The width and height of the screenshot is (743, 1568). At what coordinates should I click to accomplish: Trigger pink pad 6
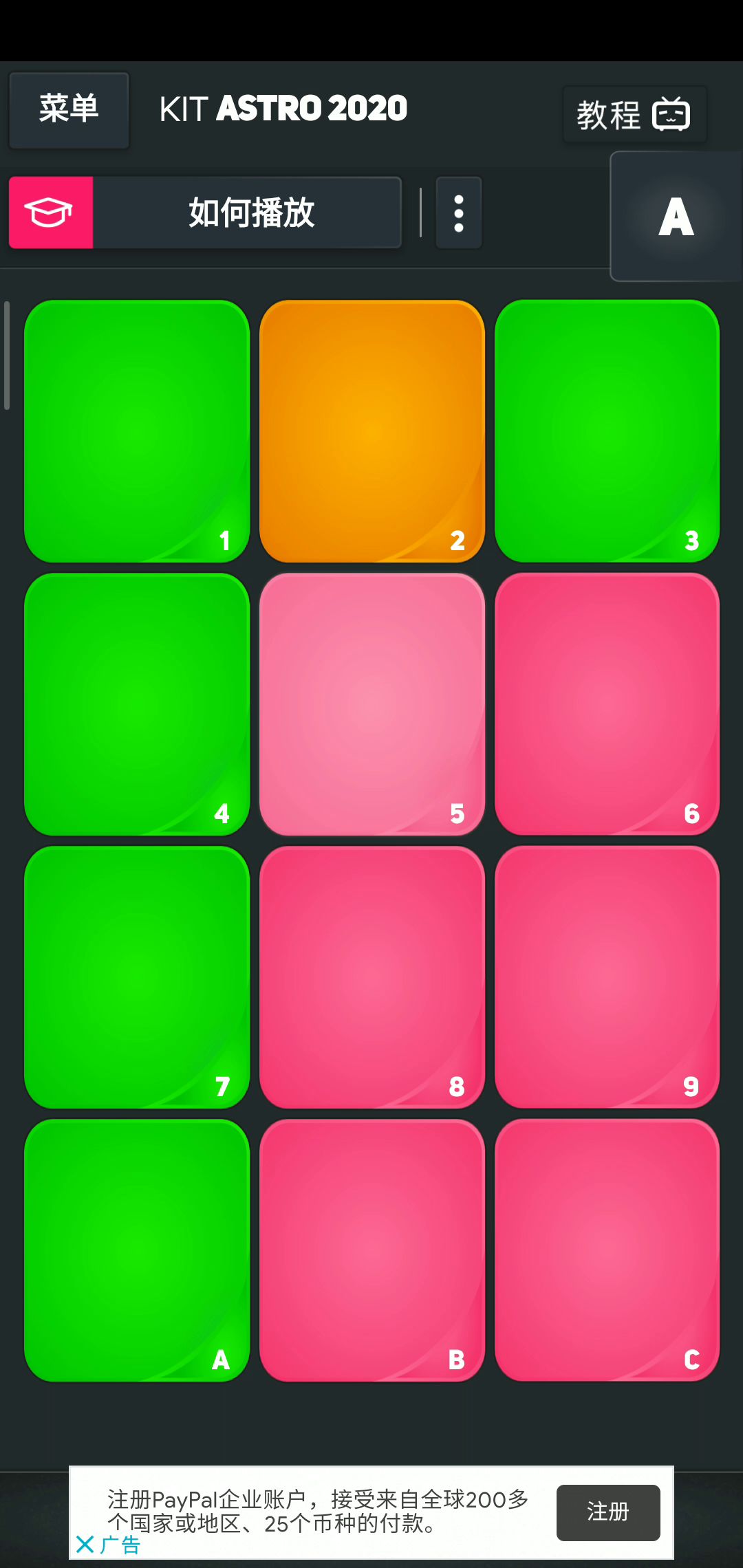pos(607,704)
